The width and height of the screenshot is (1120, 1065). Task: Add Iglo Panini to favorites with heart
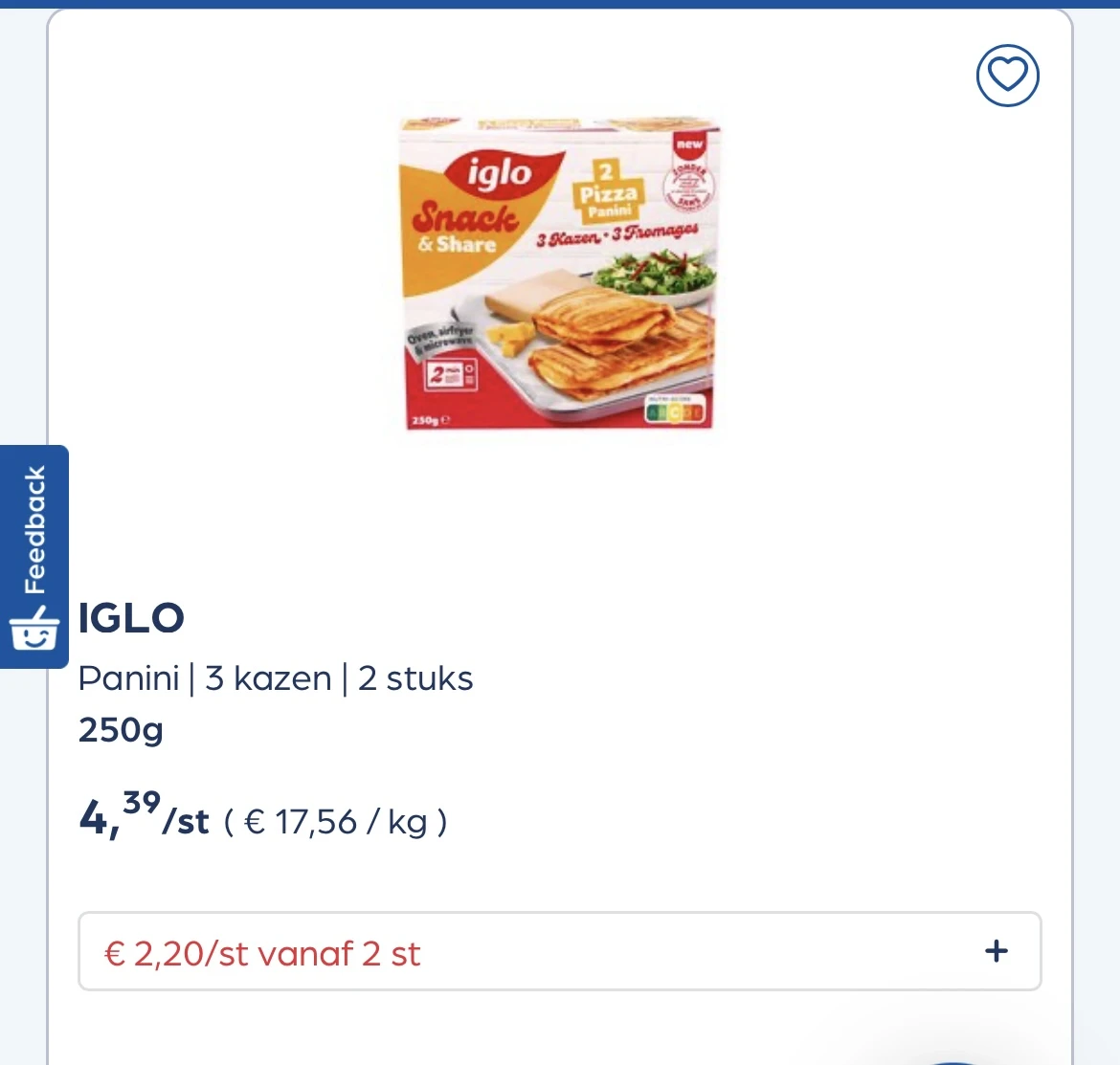[x=1007, y=76]
